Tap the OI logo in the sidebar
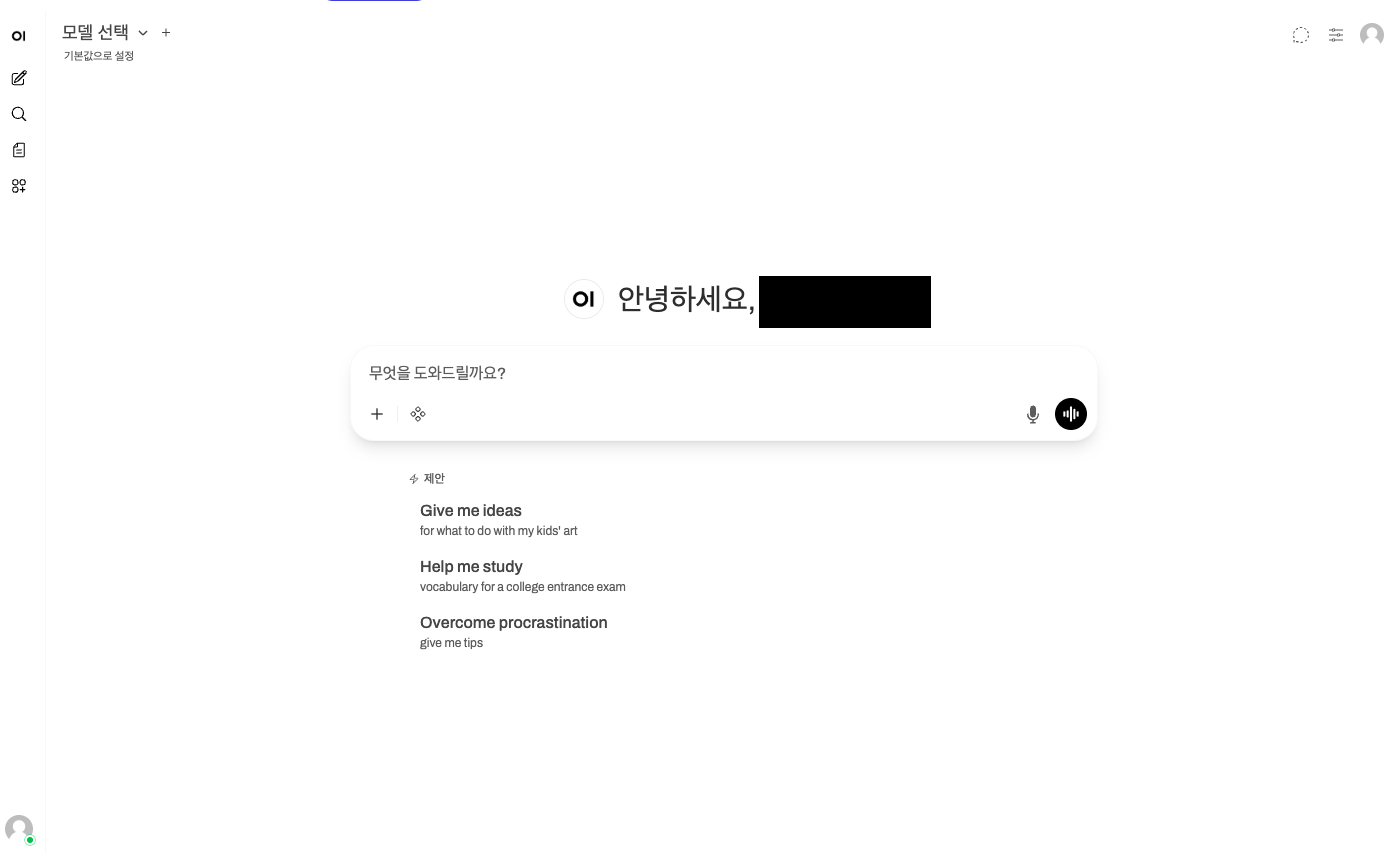 [x=19, y=36]
